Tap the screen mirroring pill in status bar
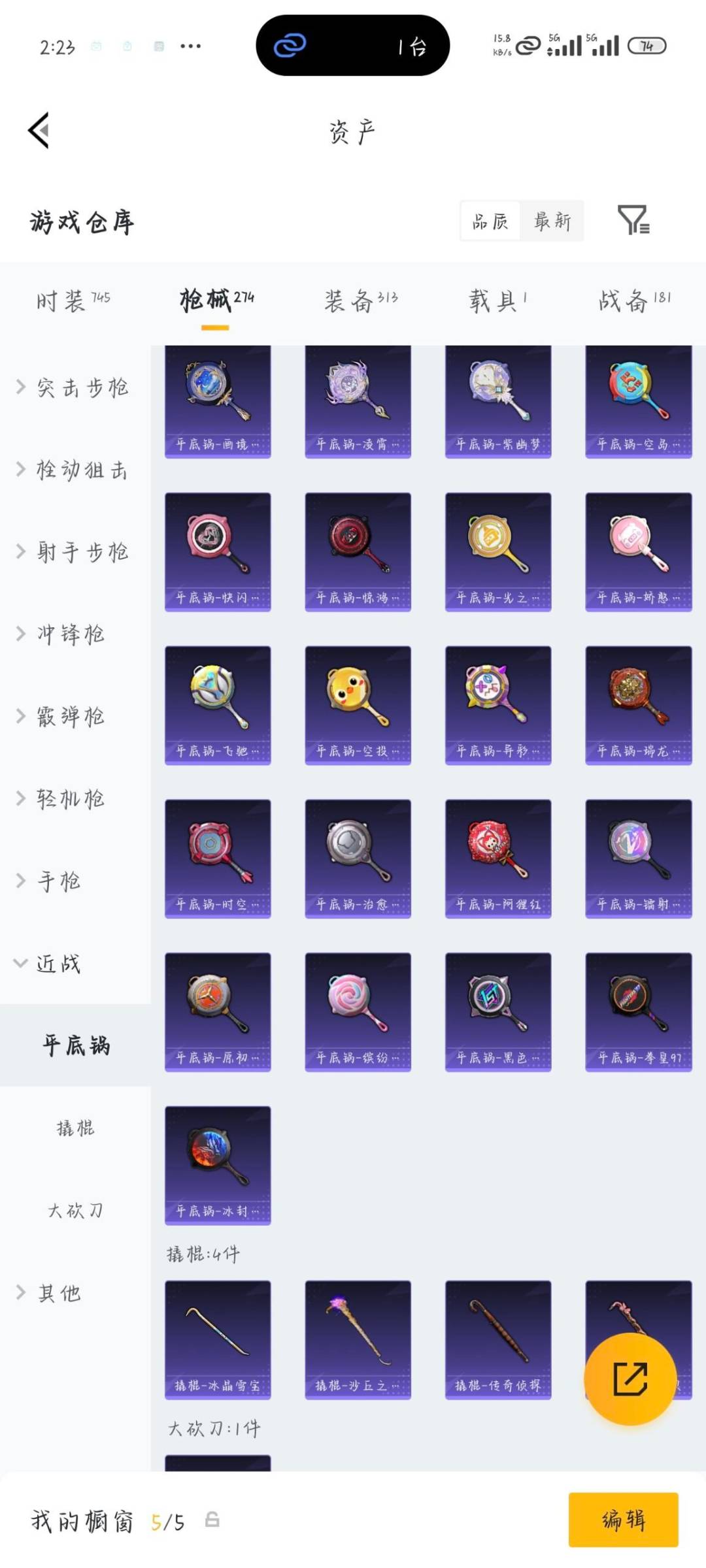706x1568 pixels. coord(353,46)
